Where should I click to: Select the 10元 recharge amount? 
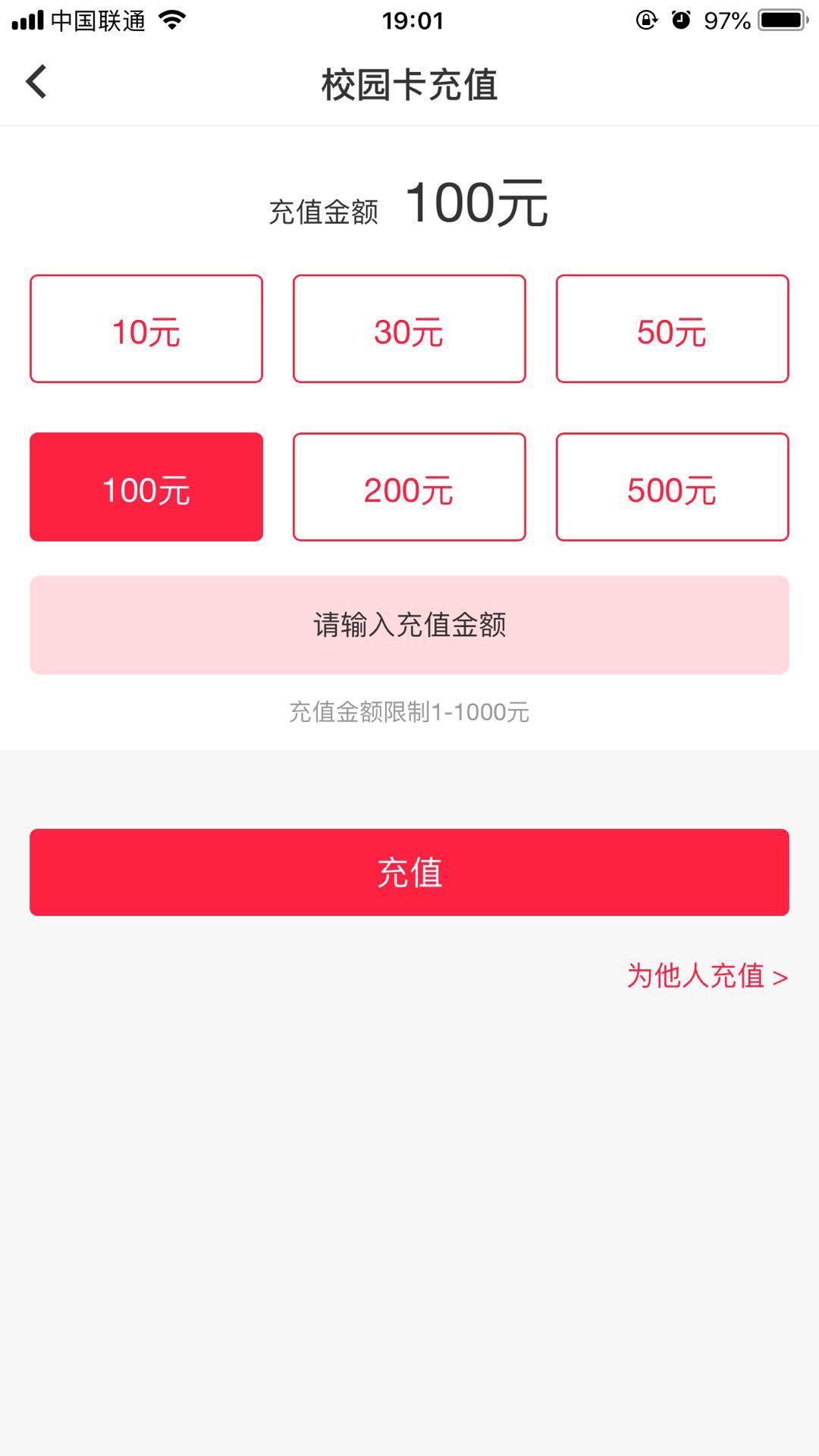(146, 329)
